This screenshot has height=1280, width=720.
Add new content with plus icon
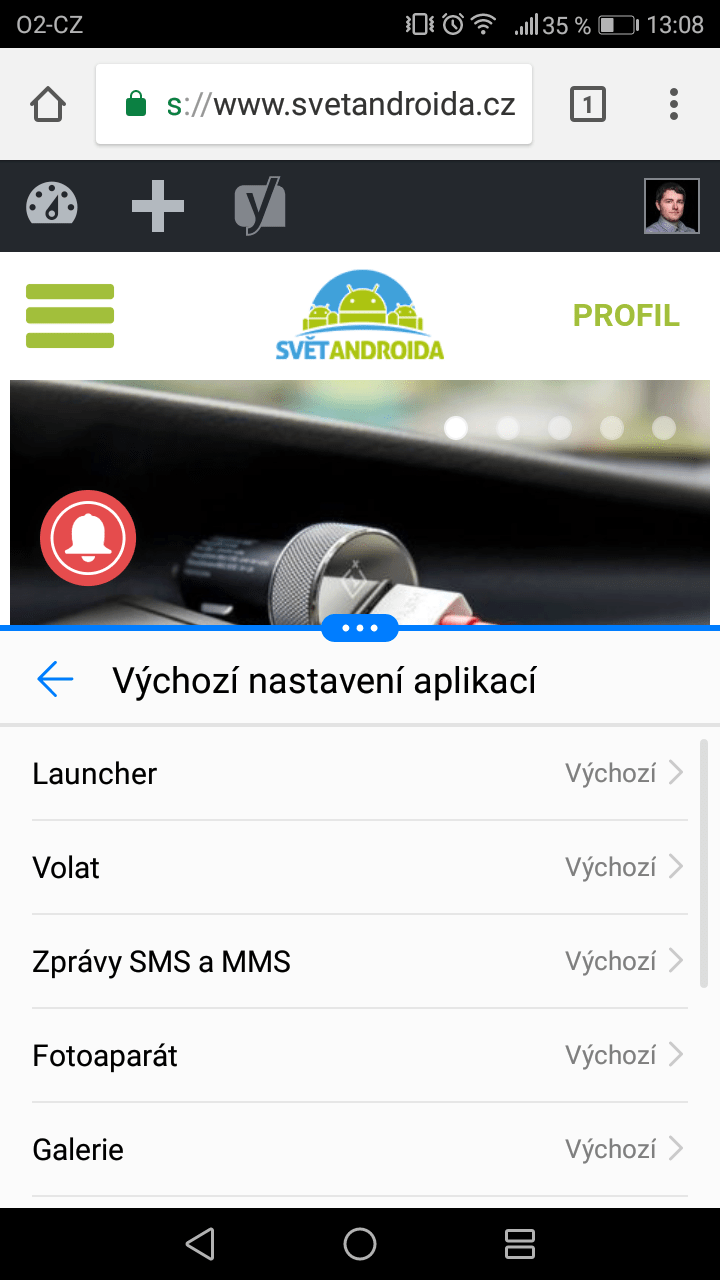158,206
